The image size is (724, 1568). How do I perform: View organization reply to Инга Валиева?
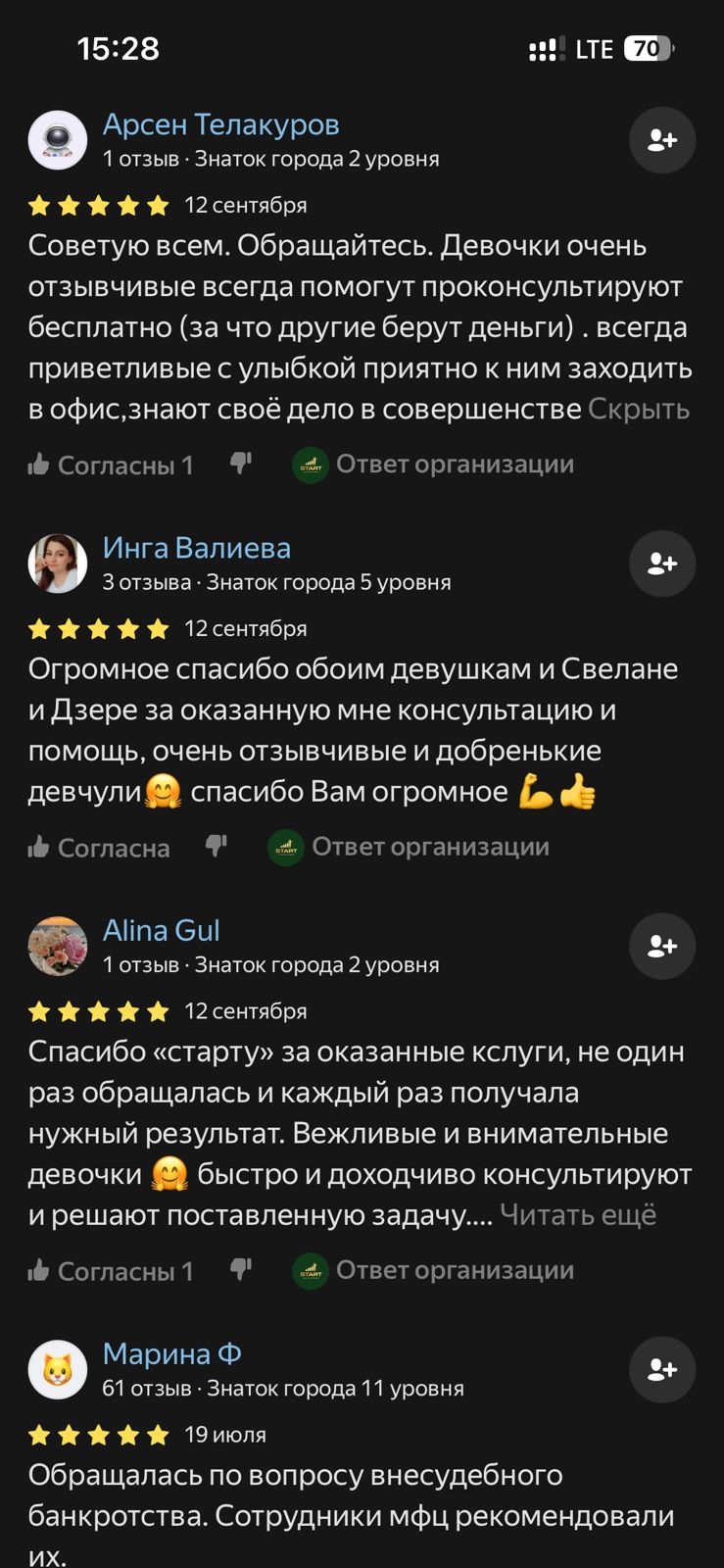point(410,847)
